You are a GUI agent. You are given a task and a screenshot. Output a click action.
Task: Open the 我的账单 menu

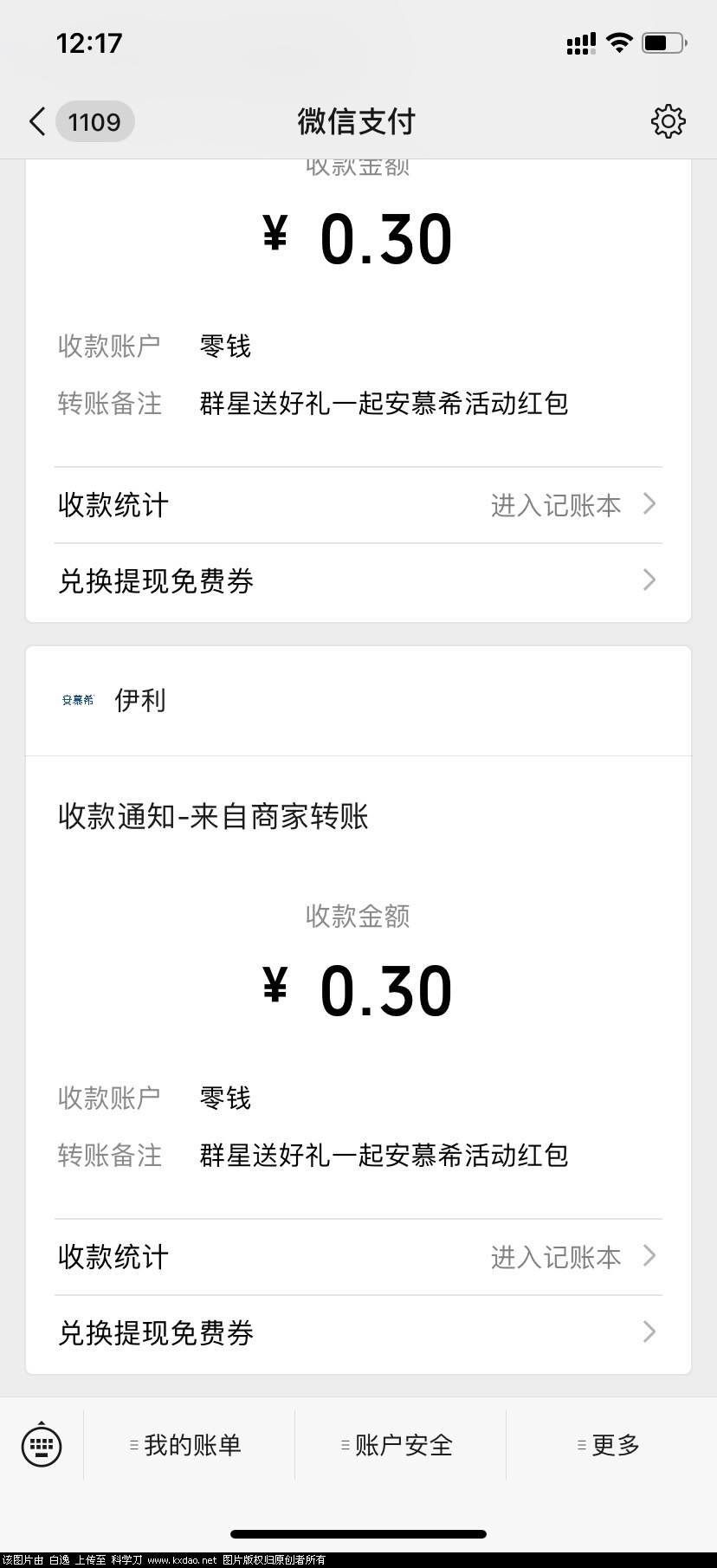[189, 1445]
